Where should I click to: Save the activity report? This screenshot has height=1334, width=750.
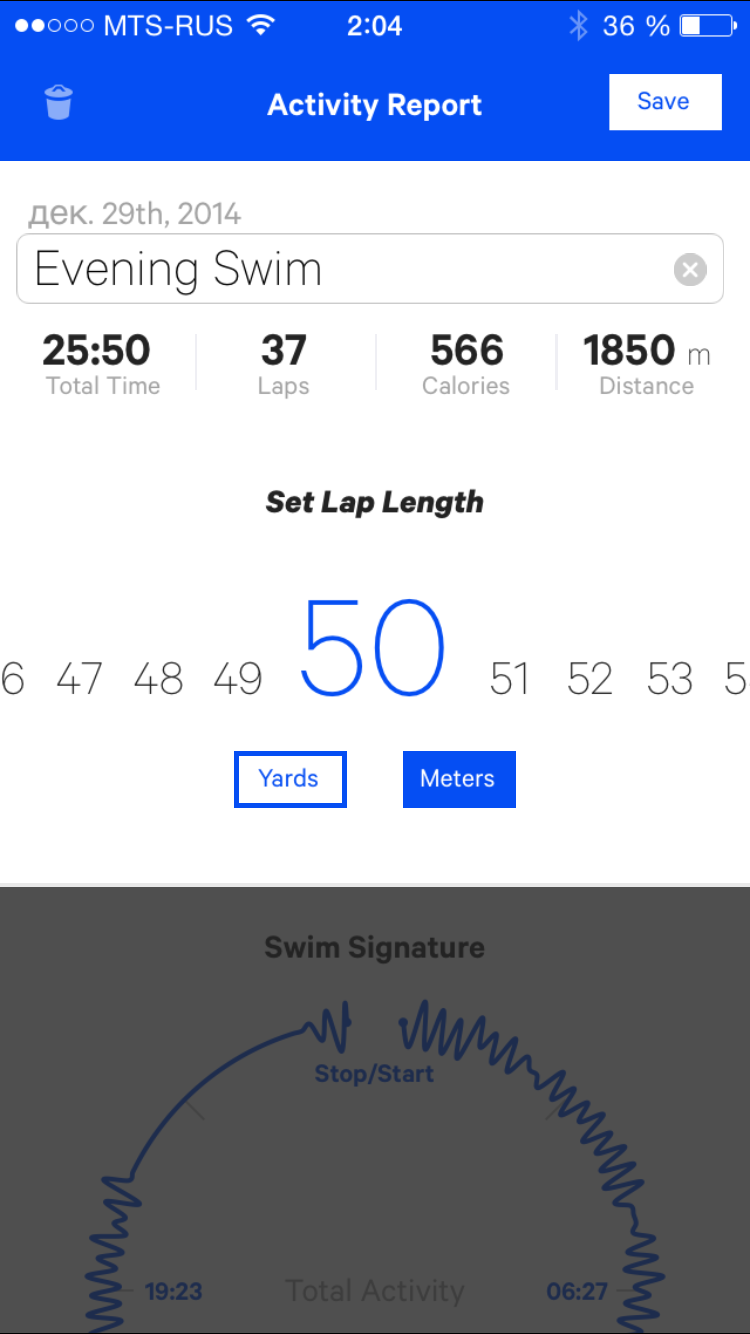[664, 102]
